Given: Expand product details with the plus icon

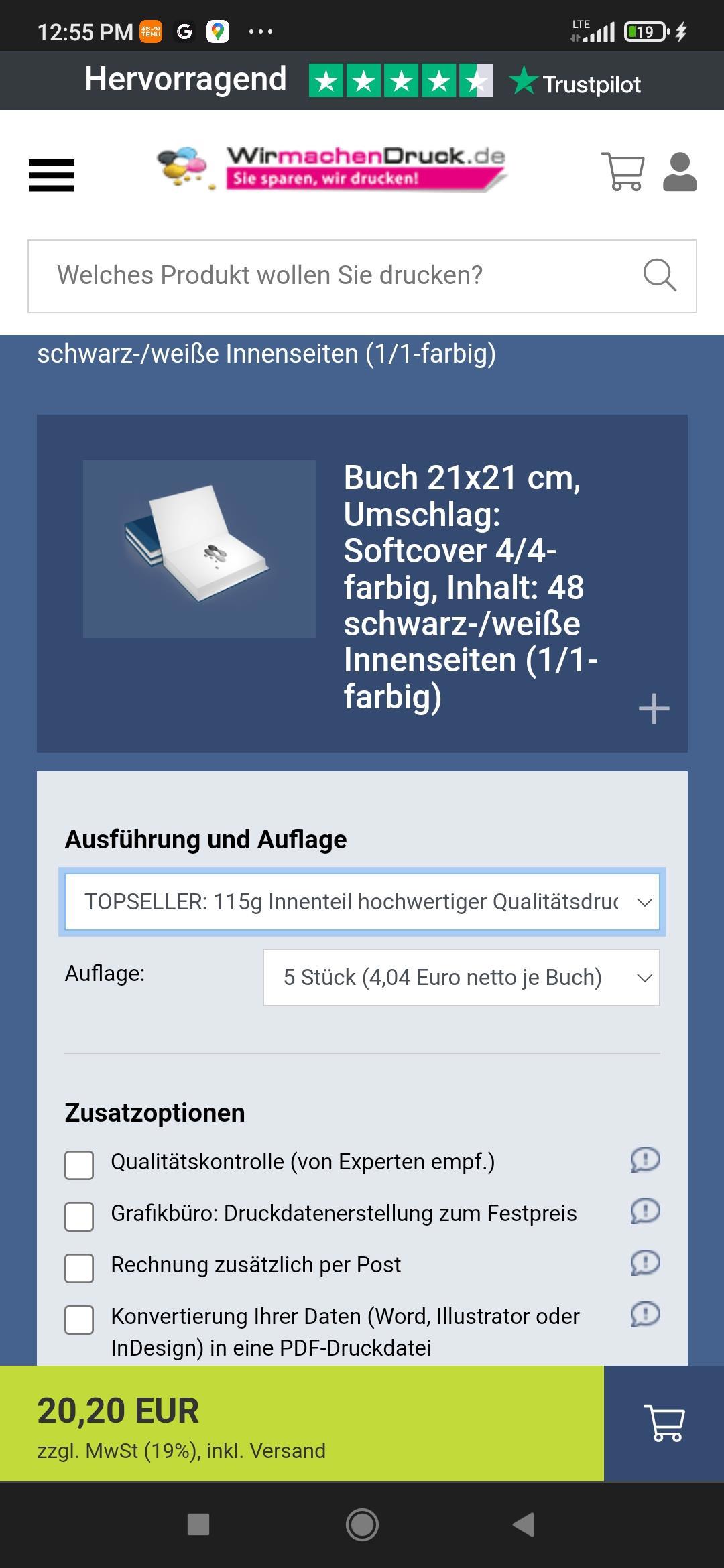Looking at the screenshot, I should (x=654, y=709).
